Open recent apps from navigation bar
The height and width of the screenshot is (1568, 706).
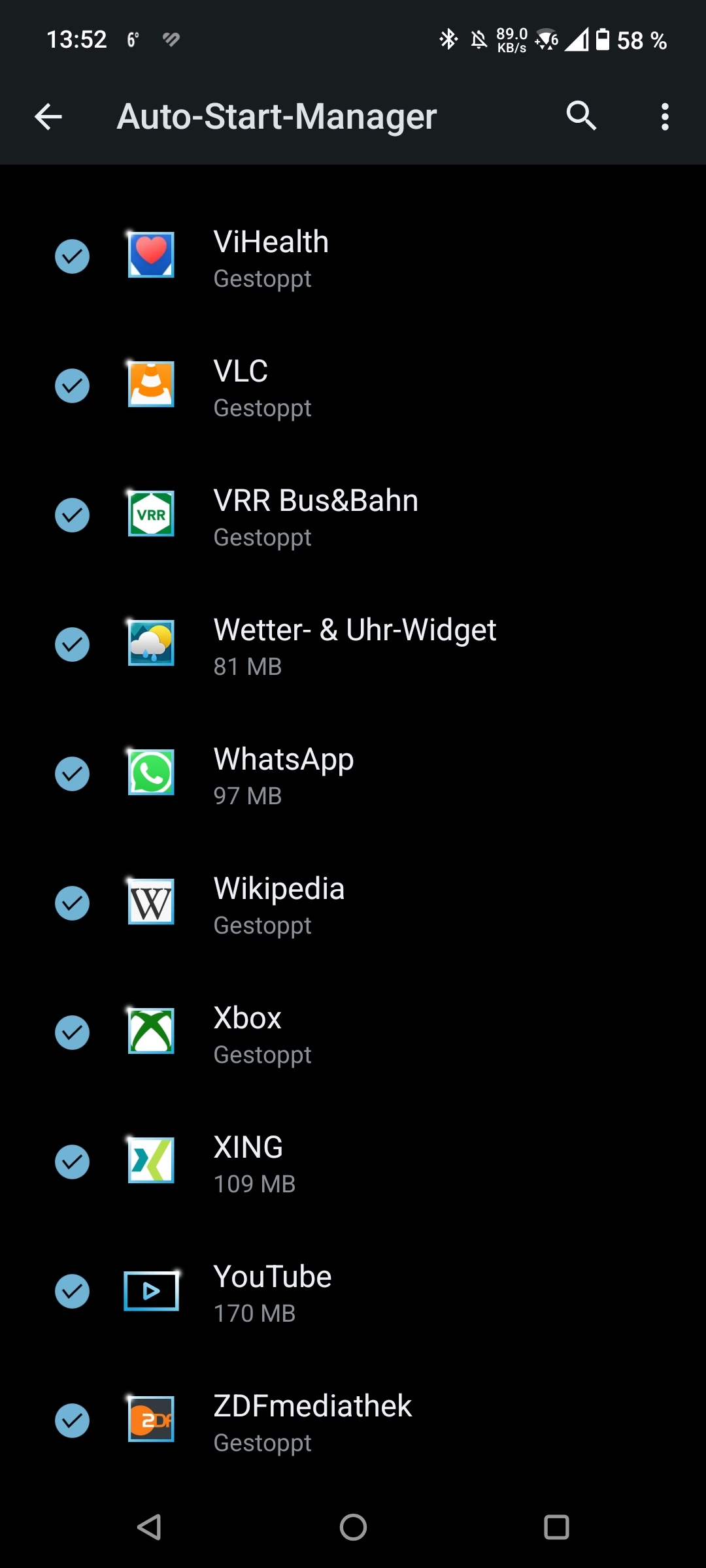tap(556, 1527)
